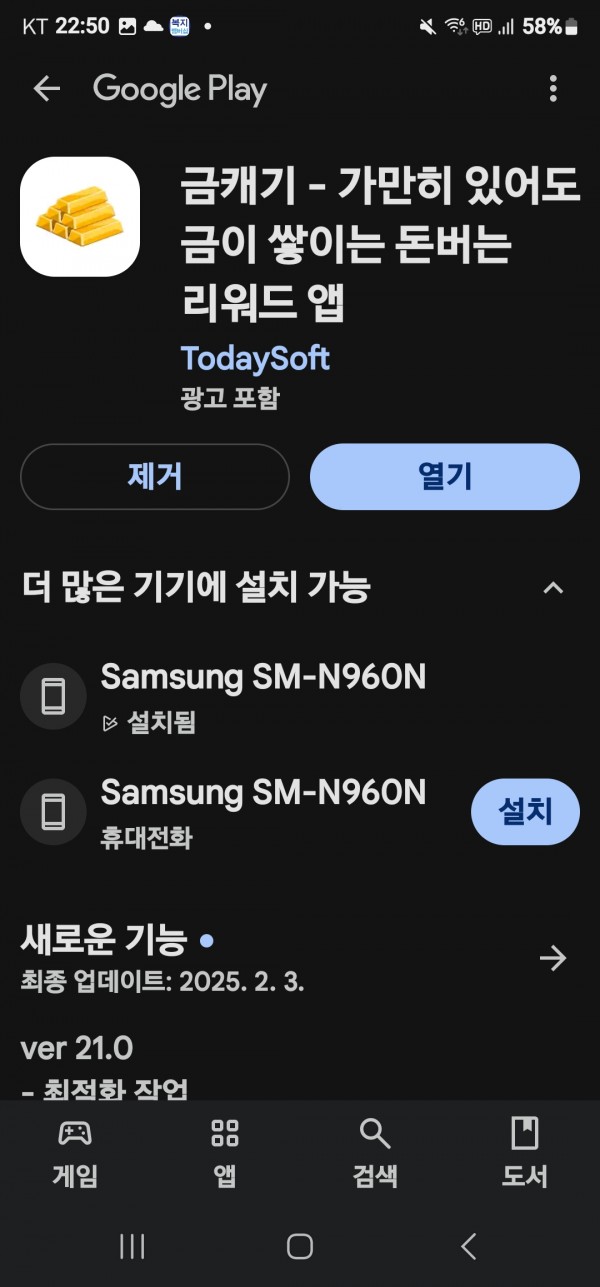Open the three-dot overflow menu
600x1287 pixels.
click(553, 89)
